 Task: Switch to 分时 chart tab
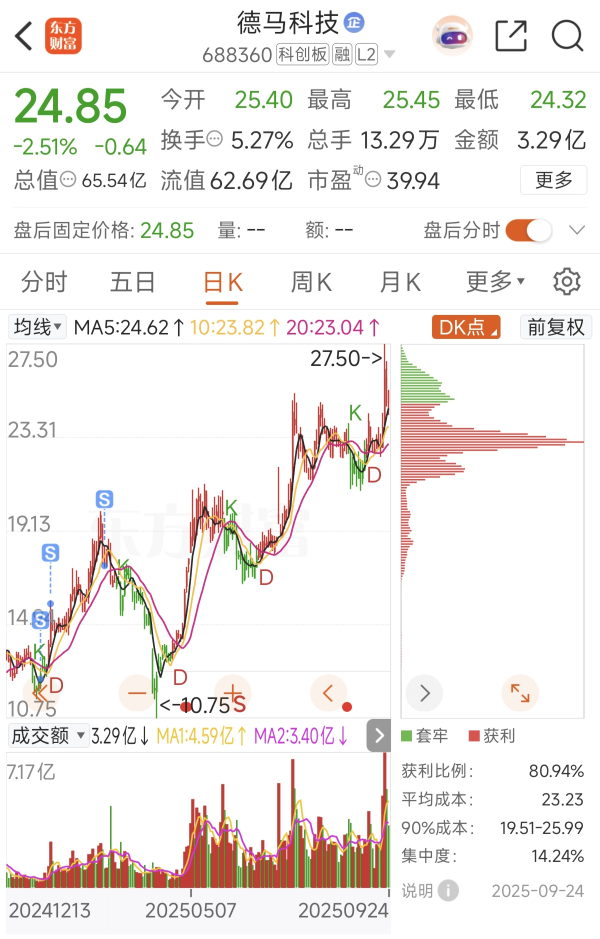(x=44, y=282)
